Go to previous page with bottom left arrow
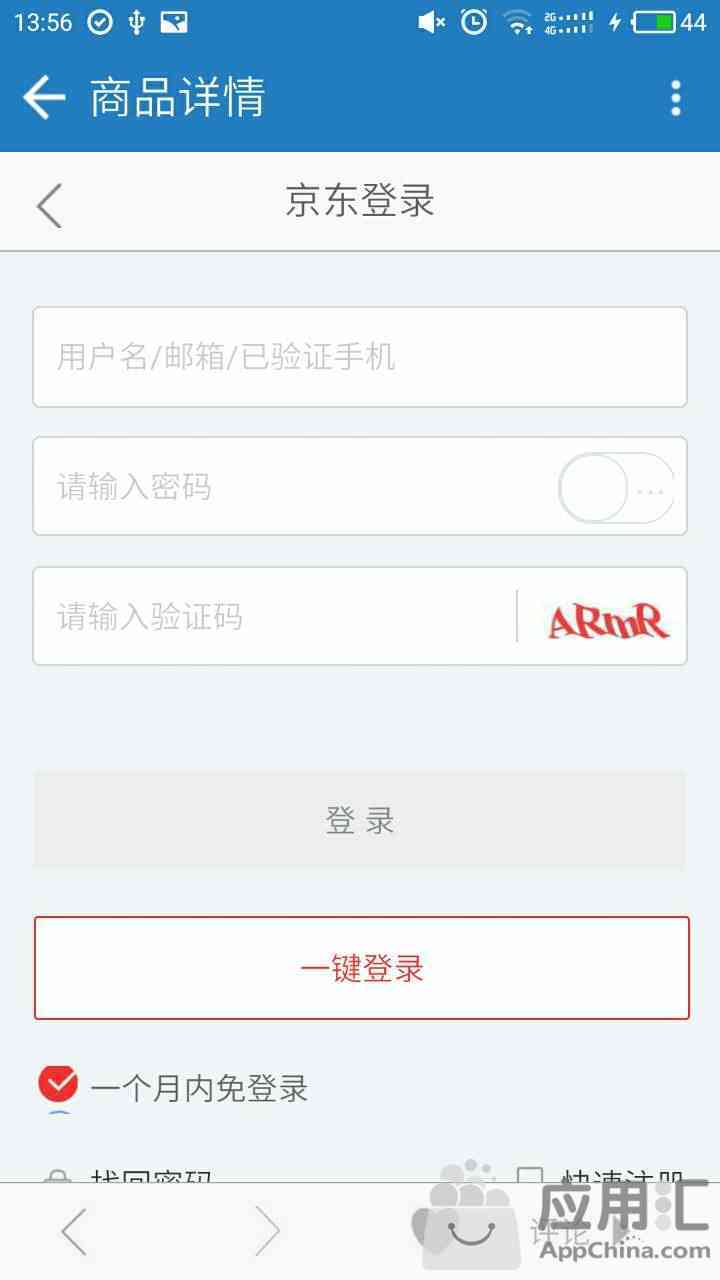This screenshot has width=720, height=1280. pyautogui.click(x=74, y=1231)
